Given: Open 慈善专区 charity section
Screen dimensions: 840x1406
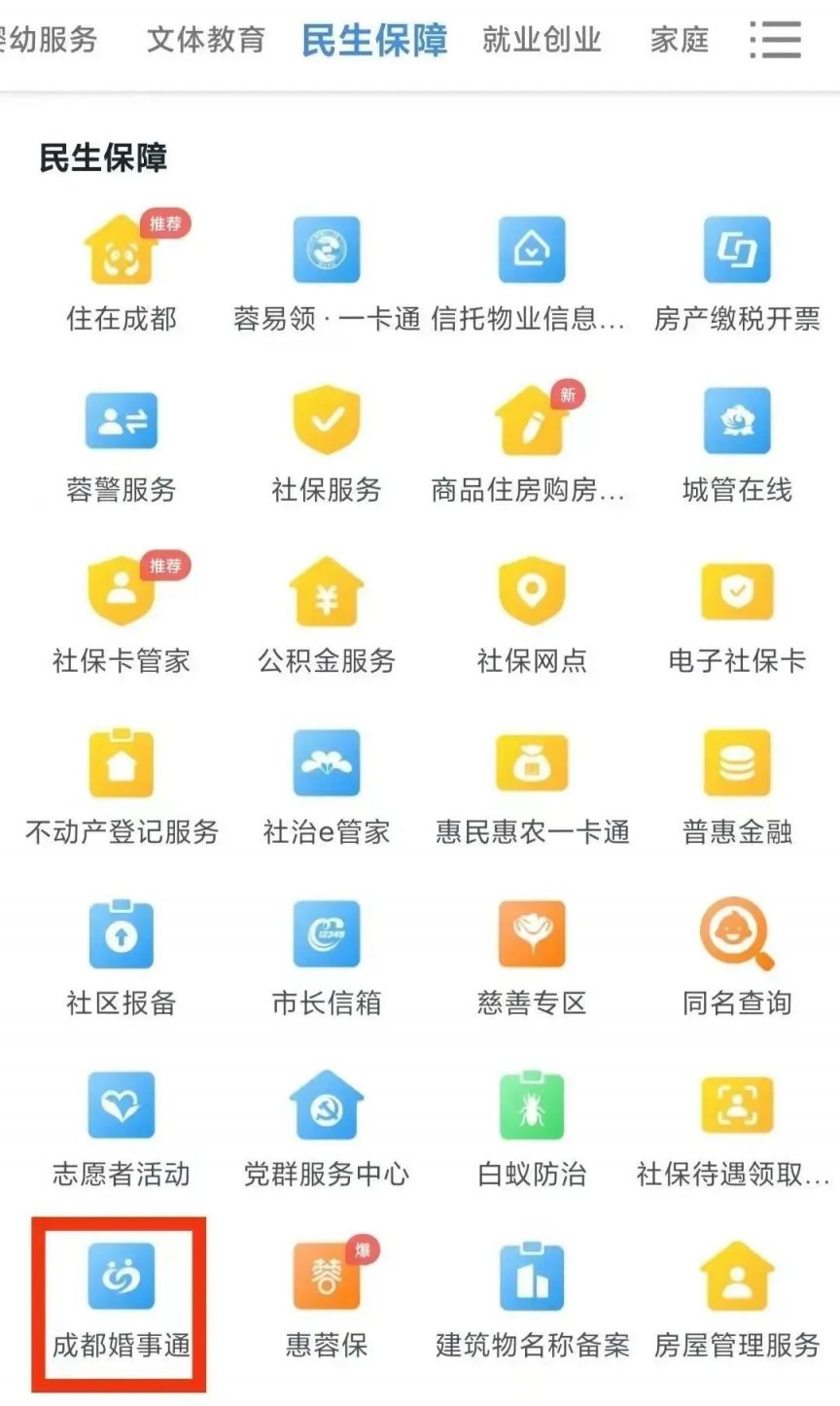Looking at the screenshot, I should [532, 933].
